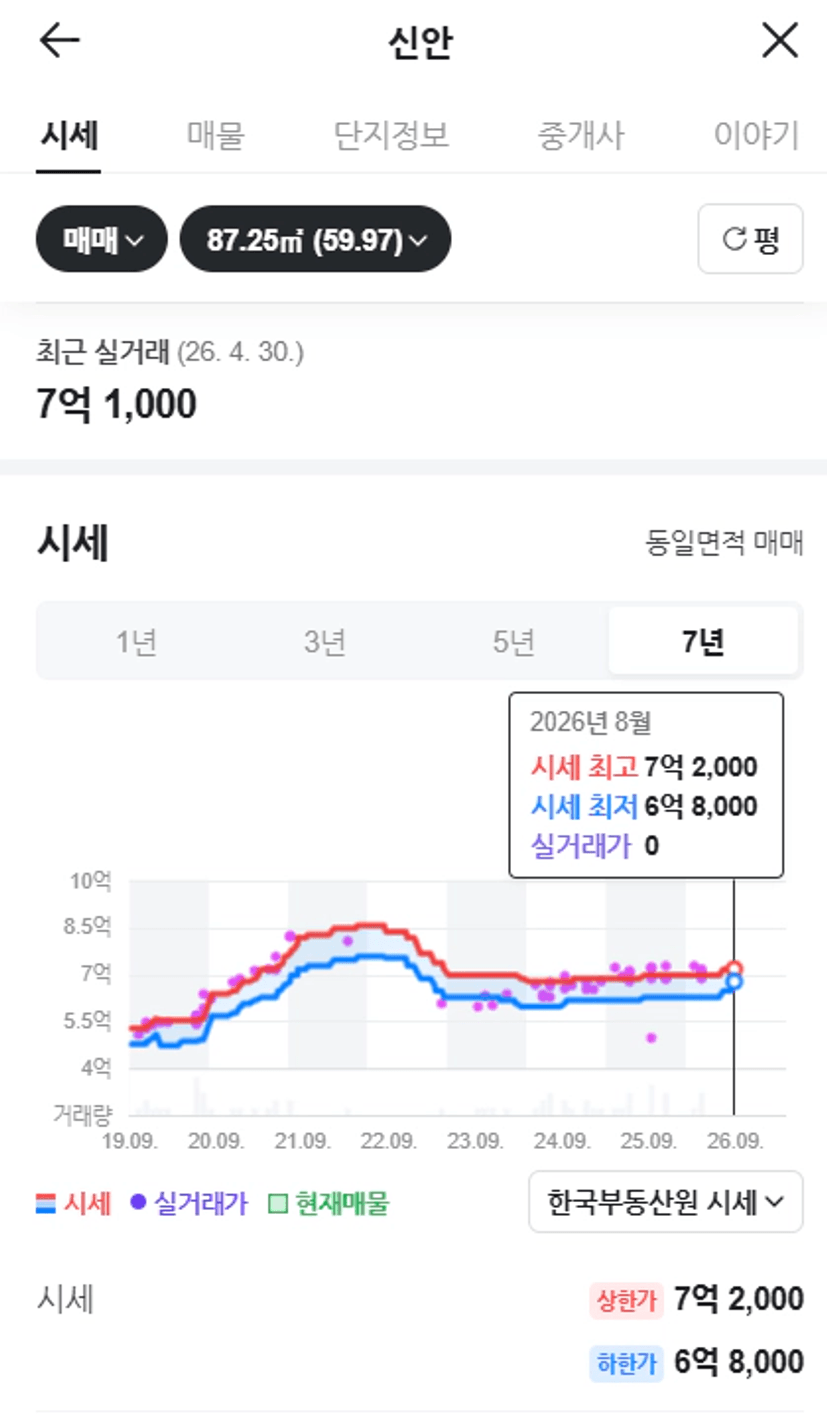Close the 신안 page
This screenshot has width=827, height=1422.
[780, 41]
